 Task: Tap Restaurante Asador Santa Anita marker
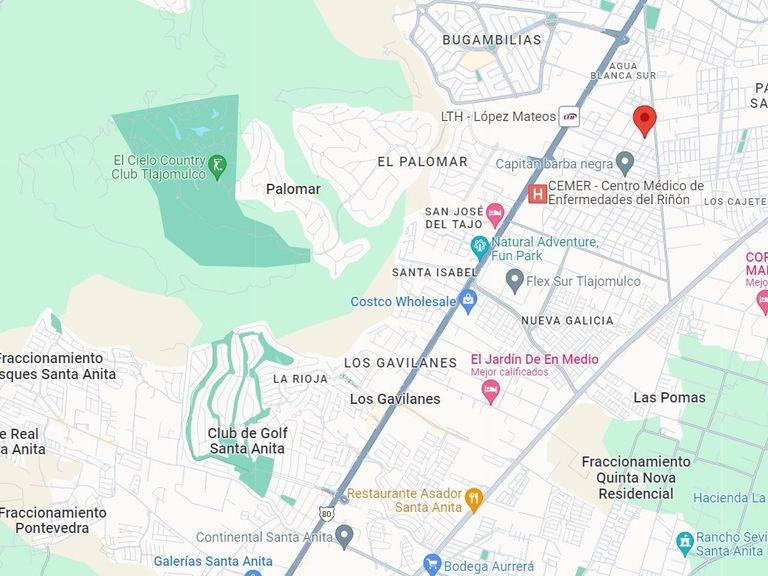(x=473, y=500)
